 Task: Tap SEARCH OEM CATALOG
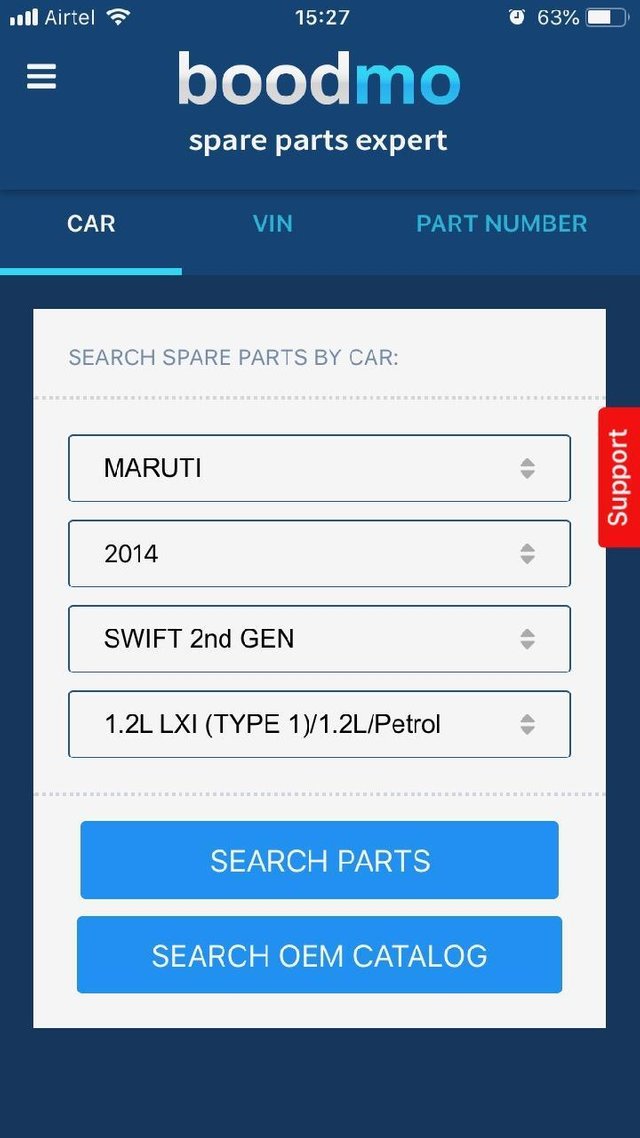[x=319, y=954]
